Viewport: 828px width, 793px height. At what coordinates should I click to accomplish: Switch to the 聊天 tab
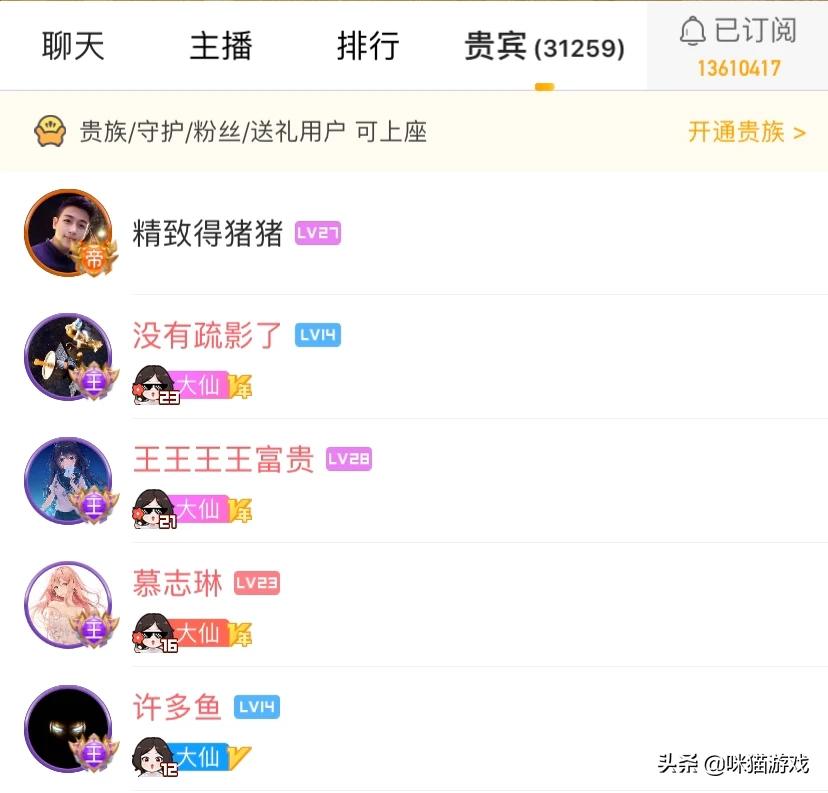tap(73, 46)
